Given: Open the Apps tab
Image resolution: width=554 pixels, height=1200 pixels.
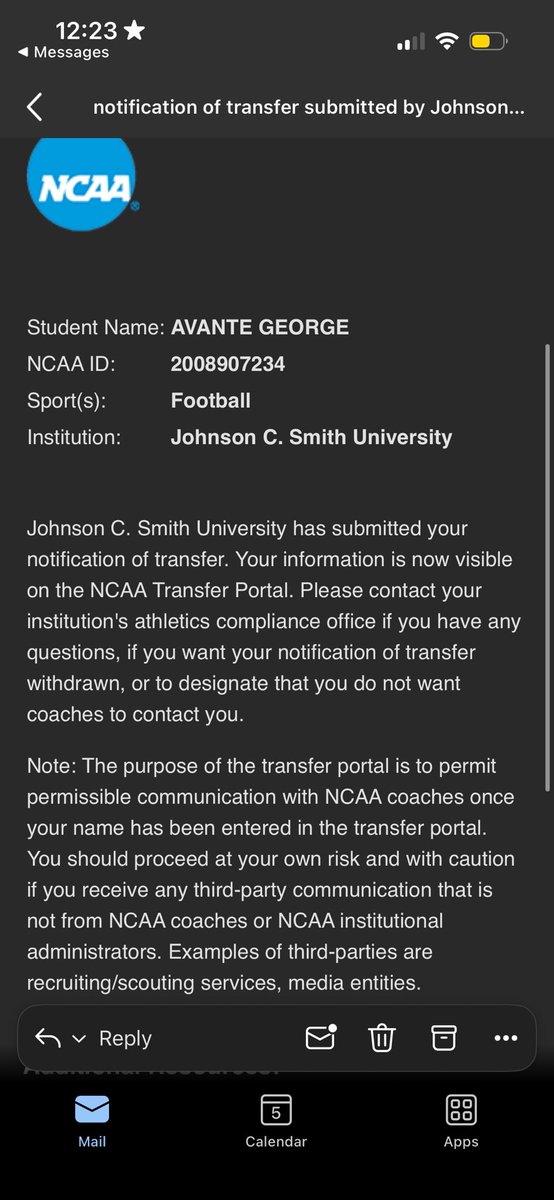Looking at the screenshot, I should pos(461,1120).
